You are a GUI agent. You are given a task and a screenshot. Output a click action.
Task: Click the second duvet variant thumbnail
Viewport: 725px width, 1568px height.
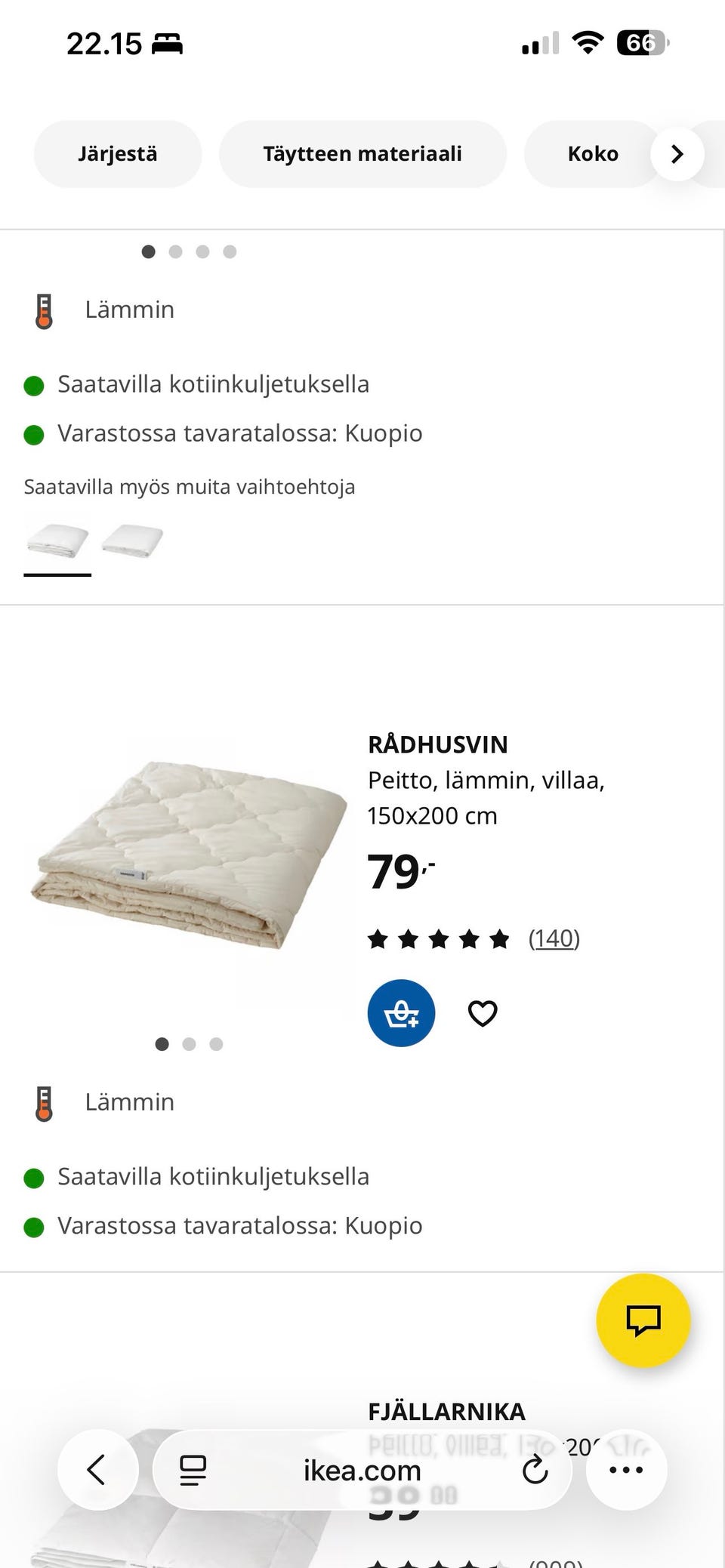133,538
